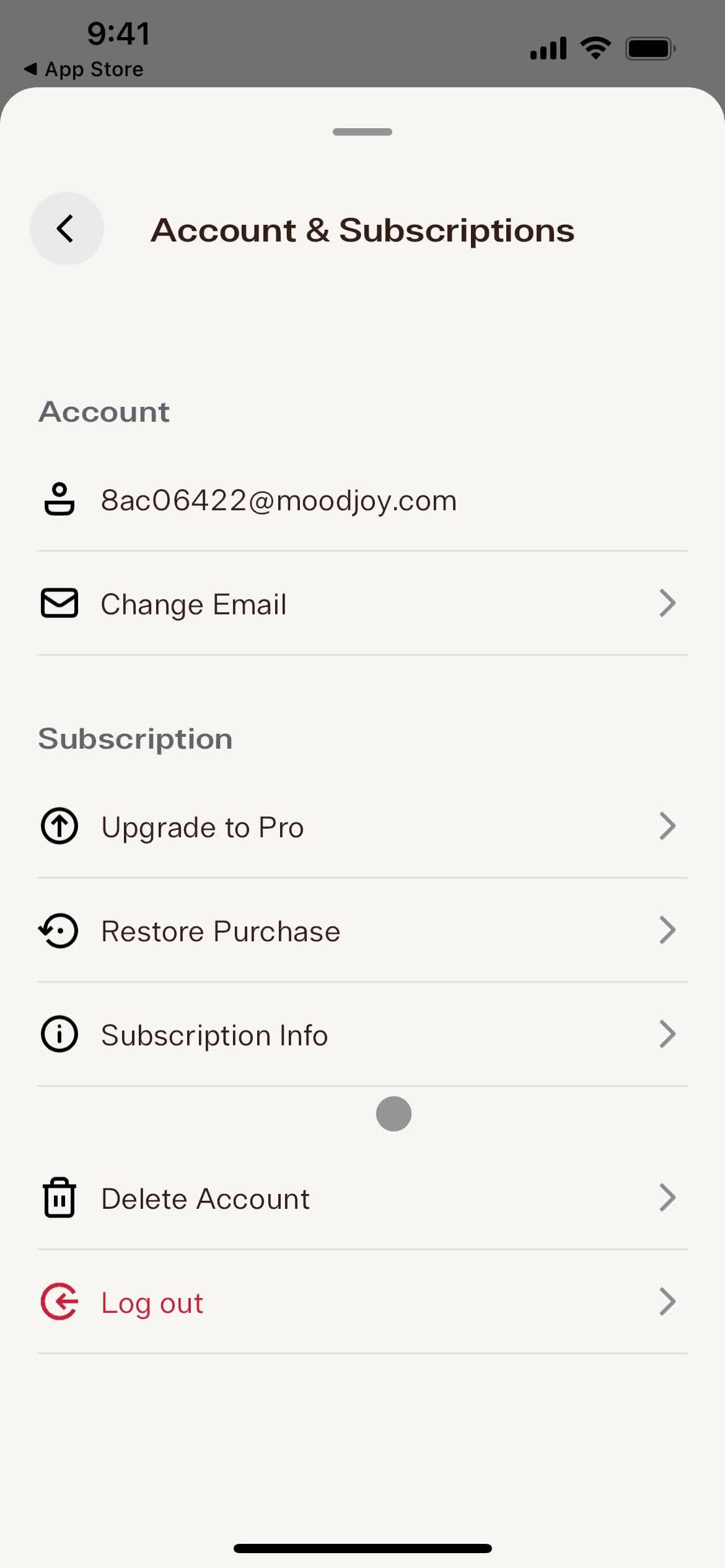Open Change Email
The image size is (725, 1568).
[362, 604]
